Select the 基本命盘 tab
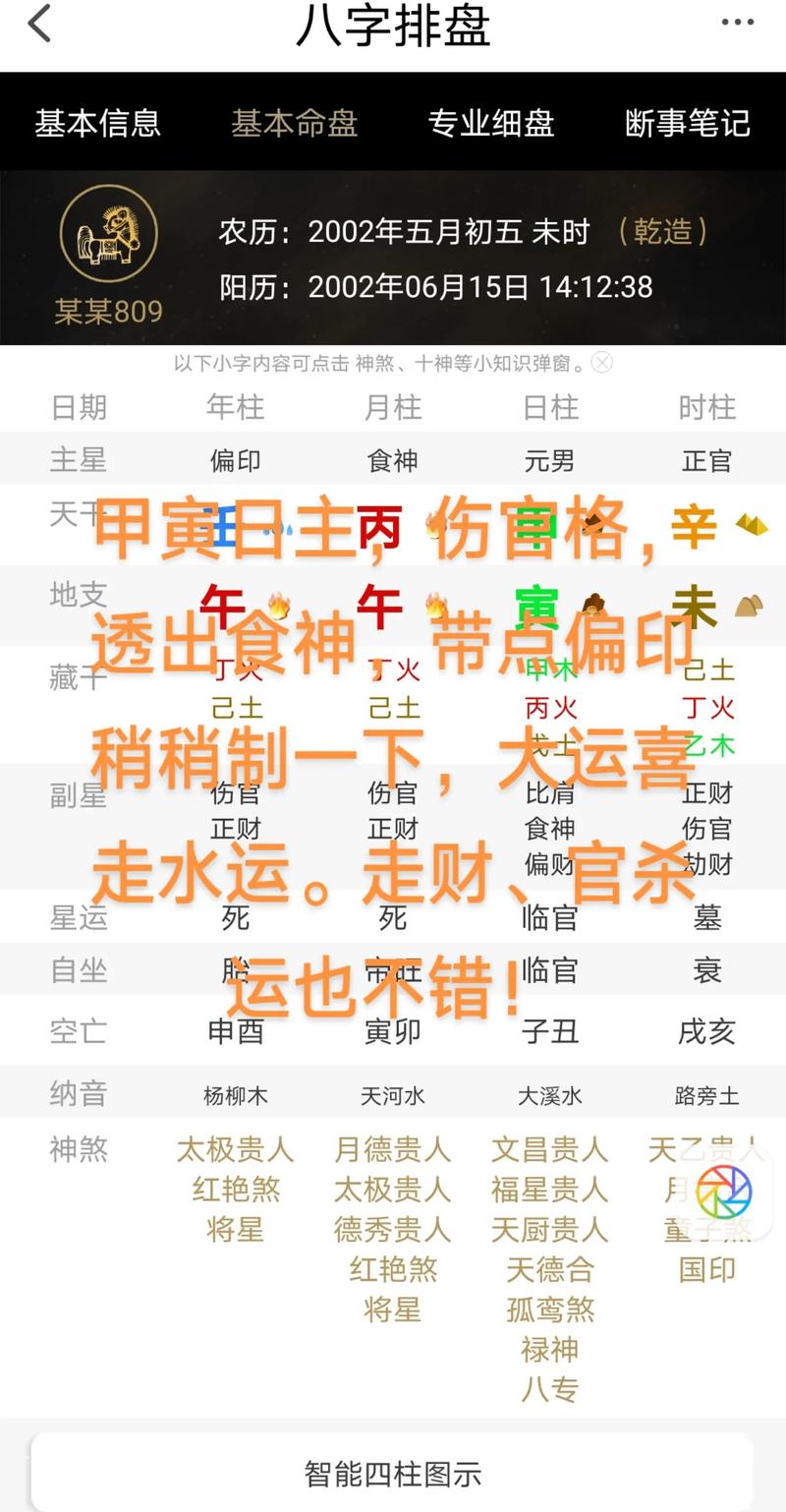 [294, 123]
